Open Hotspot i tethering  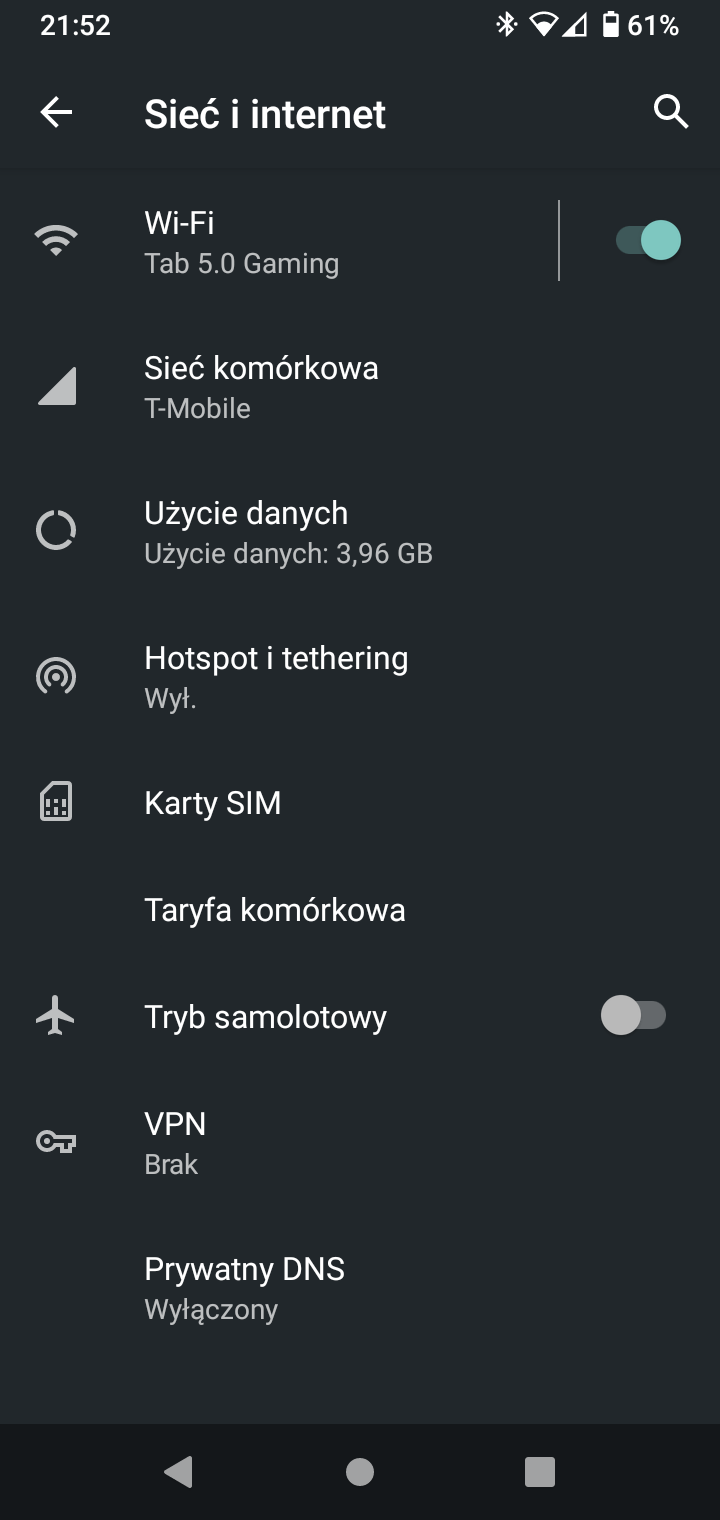tap(360, 676)
